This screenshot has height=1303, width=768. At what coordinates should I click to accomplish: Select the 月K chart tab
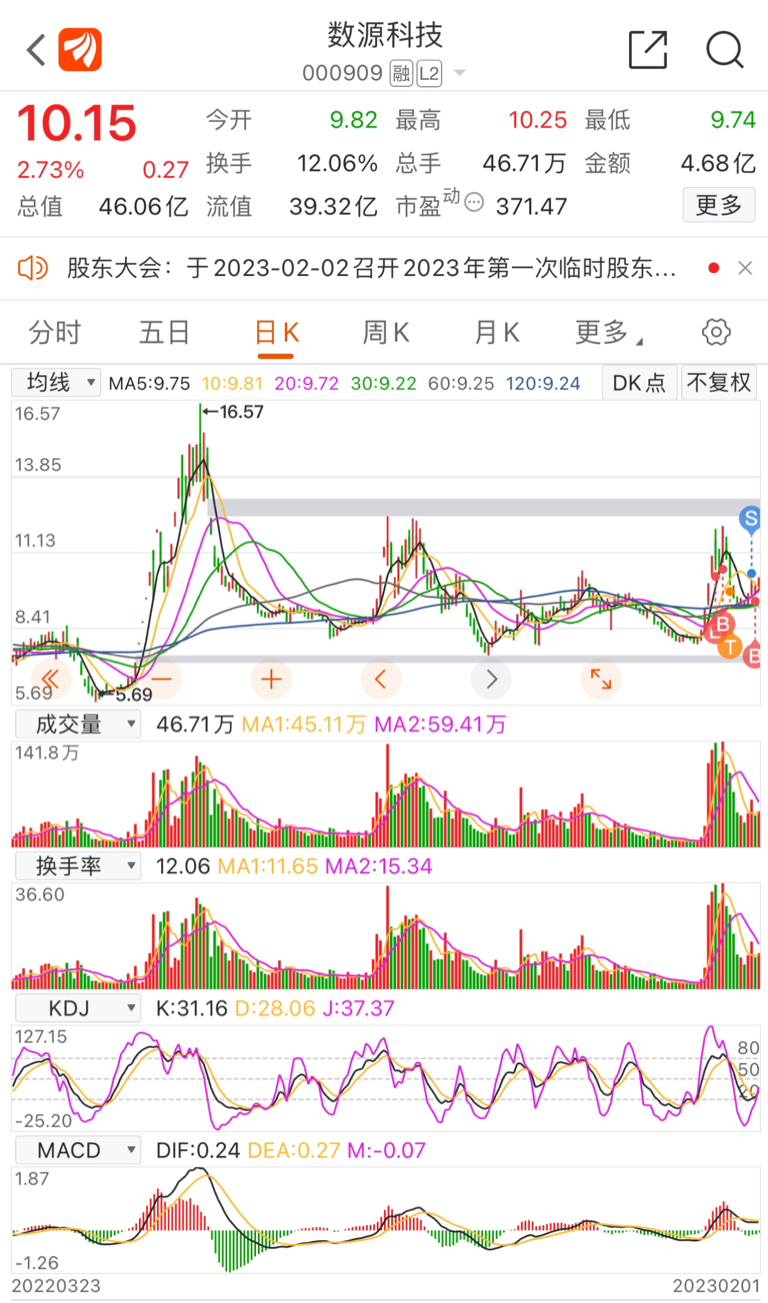497,332
